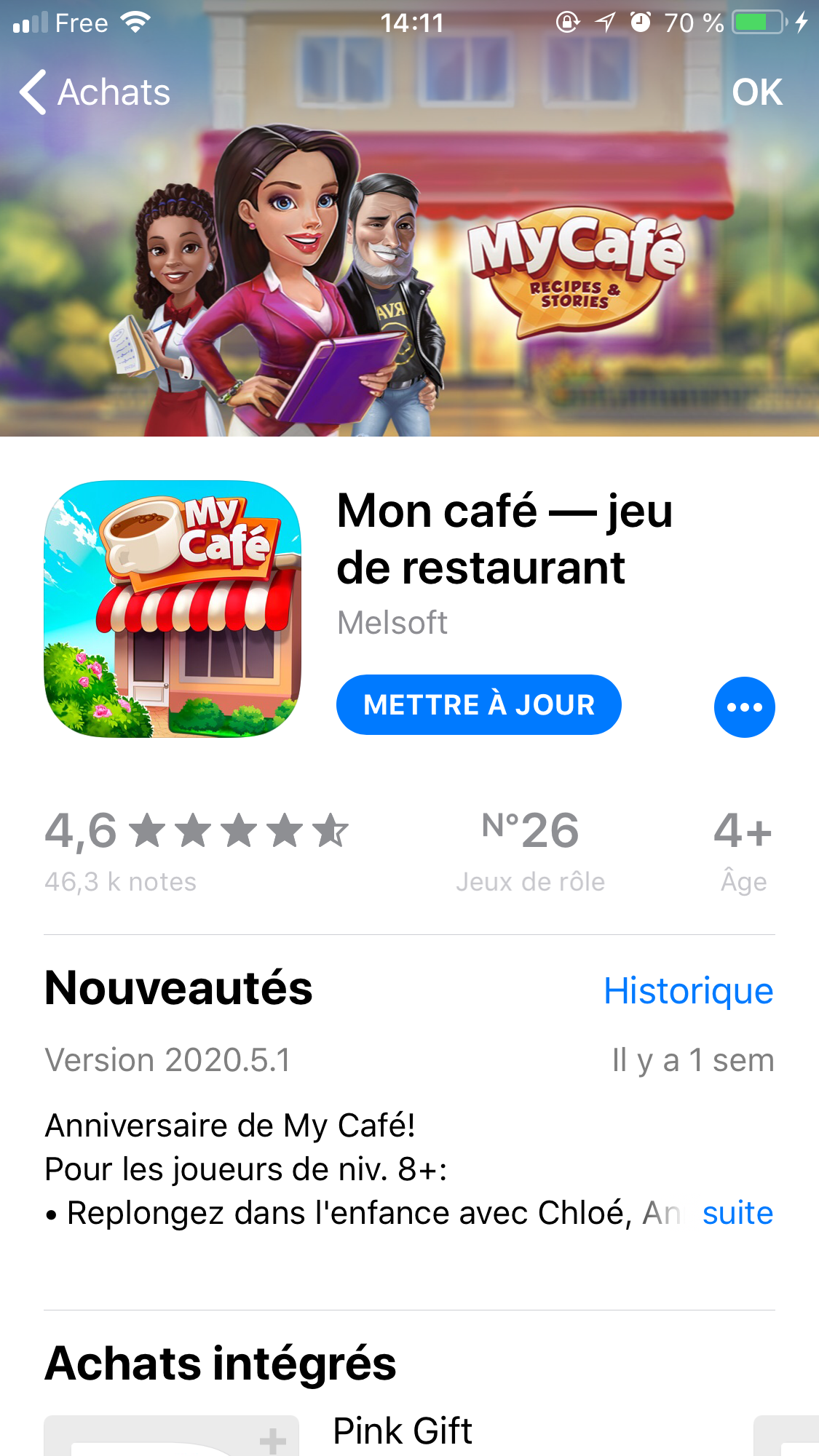Image resolution: width=819 pixels, height=1456 pixels.
Task: Open the three-dot more options menu
Action: [744, 707]
